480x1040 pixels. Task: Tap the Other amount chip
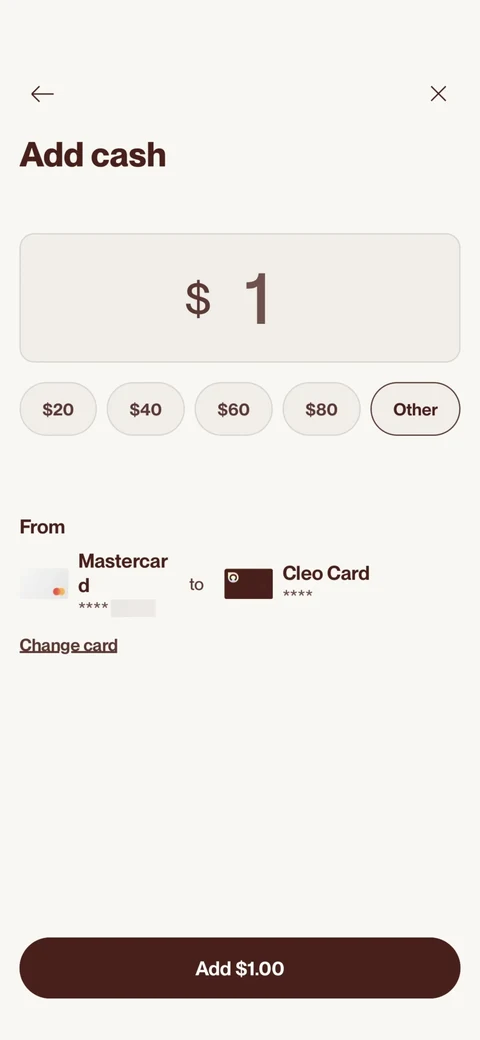coord(415,409)
